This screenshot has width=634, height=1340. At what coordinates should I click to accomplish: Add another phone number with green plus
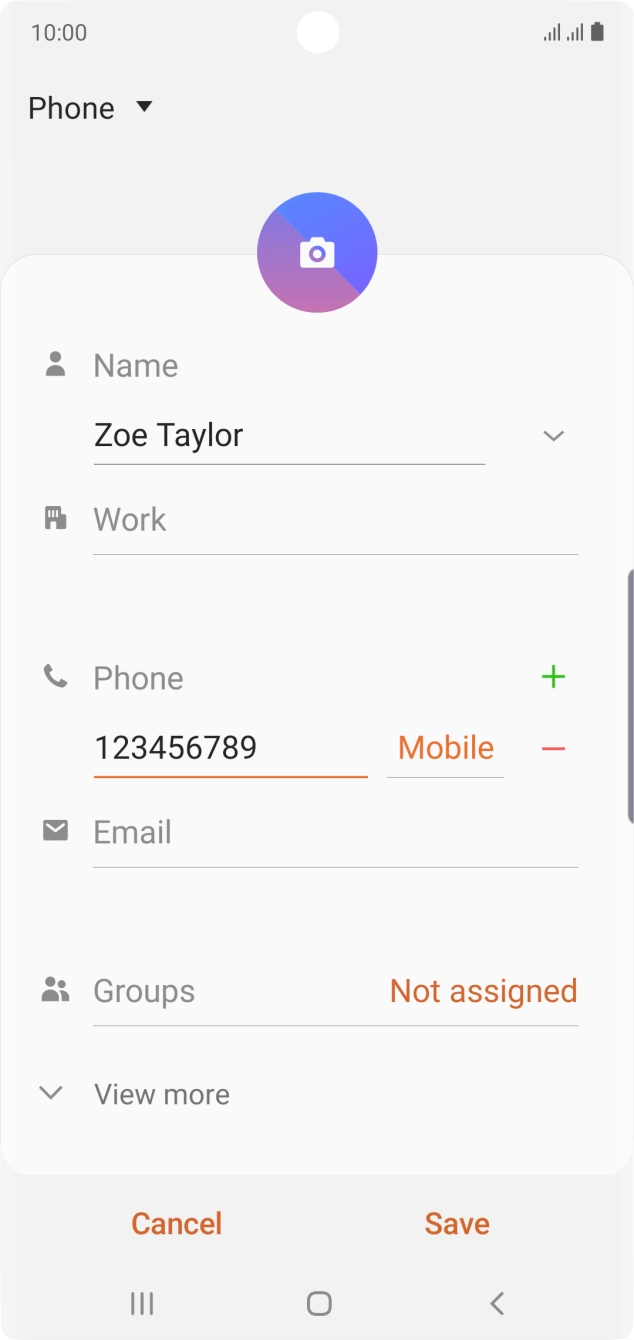pos(553,677)
